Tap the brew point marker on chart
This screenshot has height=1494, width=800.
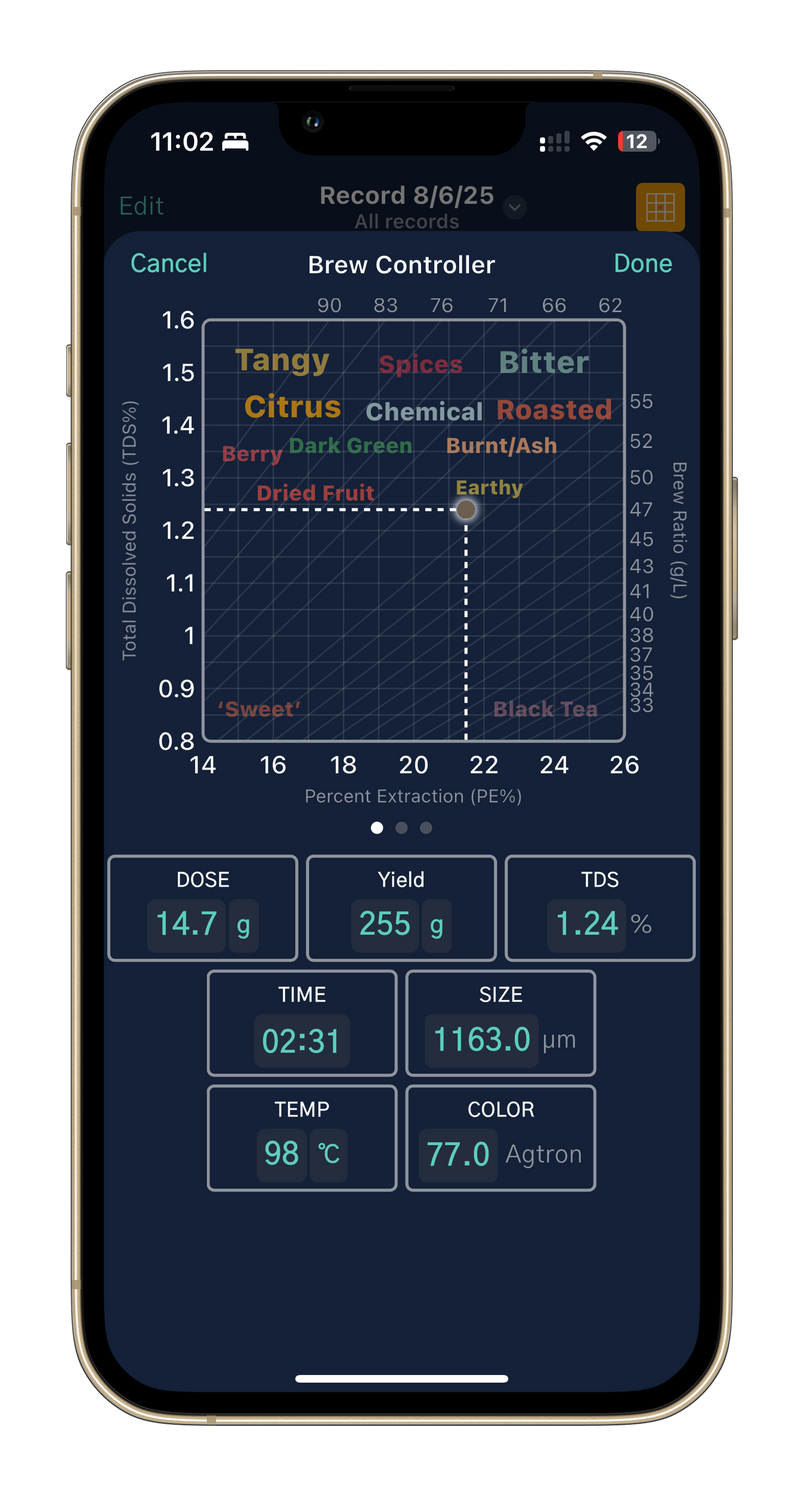[466, 510]
